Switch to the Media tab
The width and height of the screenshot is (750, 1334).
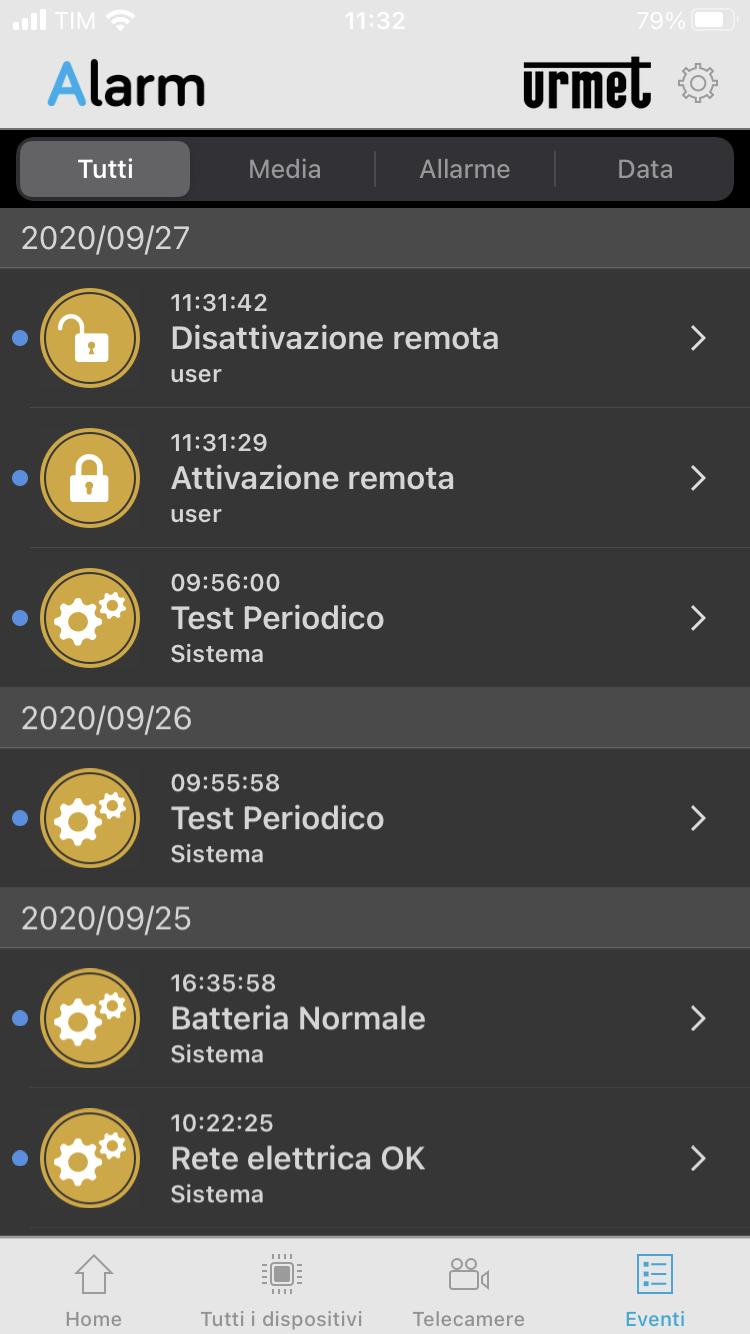285,169
